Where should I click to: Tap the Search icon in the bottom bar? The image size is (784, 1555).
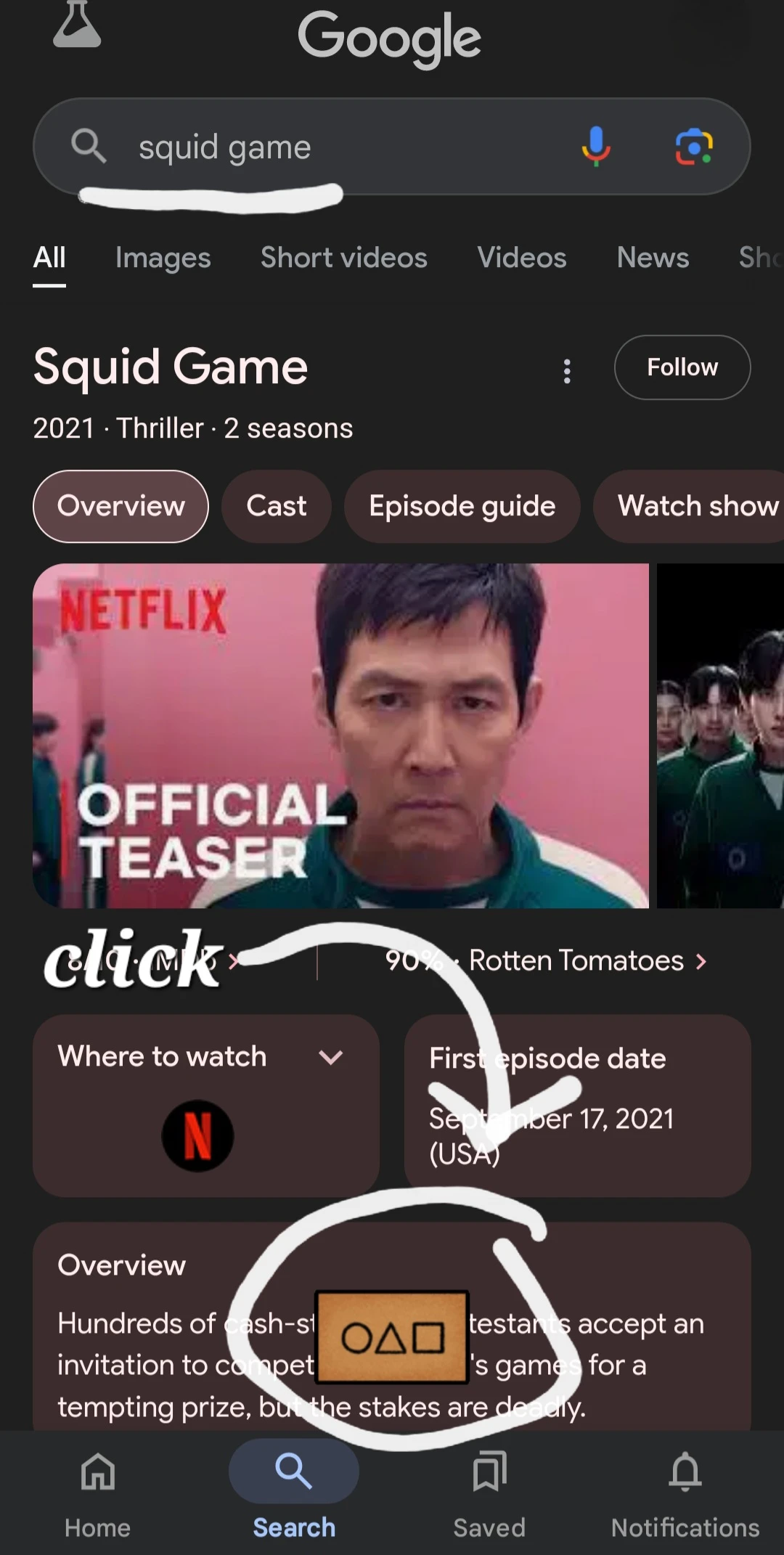[x=293, y=1474]
